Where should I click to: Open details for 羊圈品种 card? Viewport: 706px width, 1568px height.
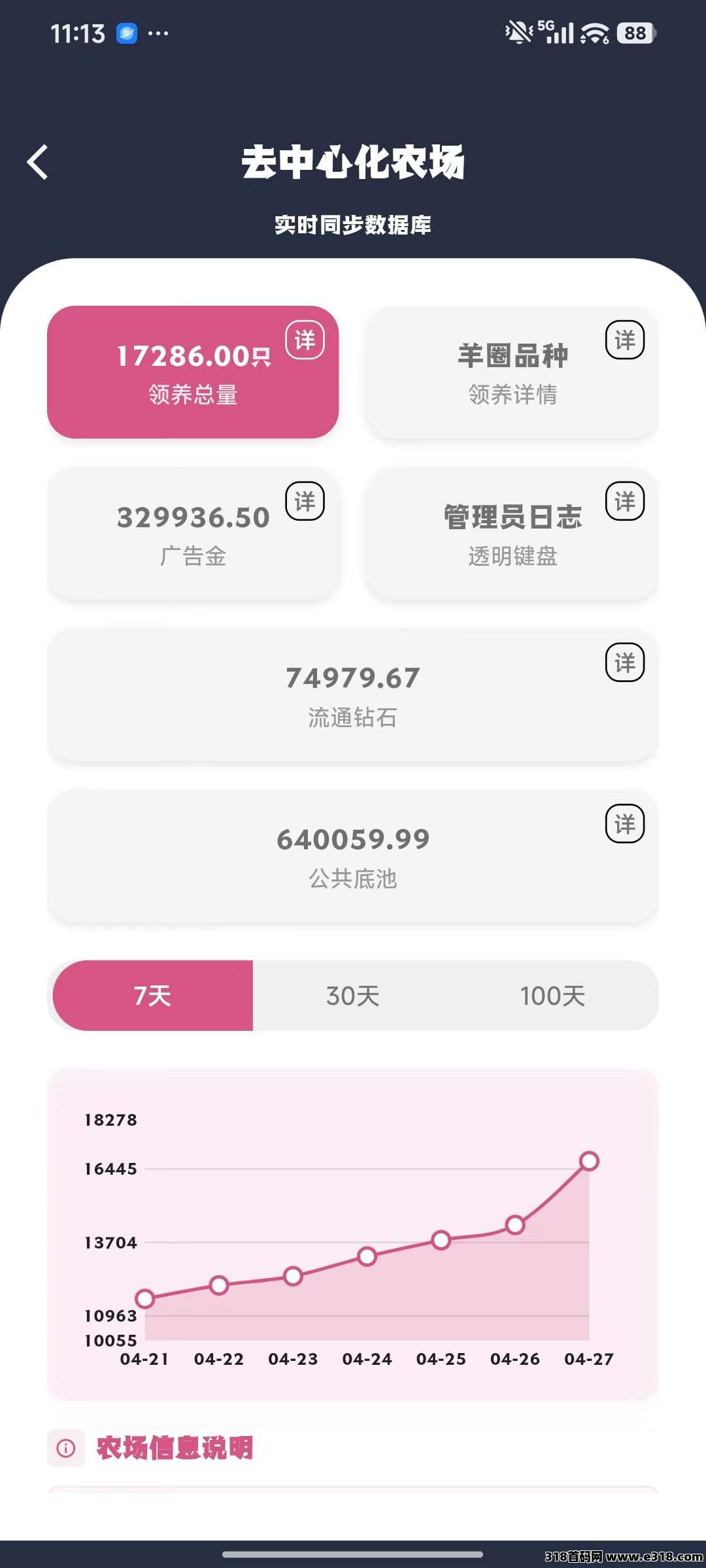pos(625,340)
